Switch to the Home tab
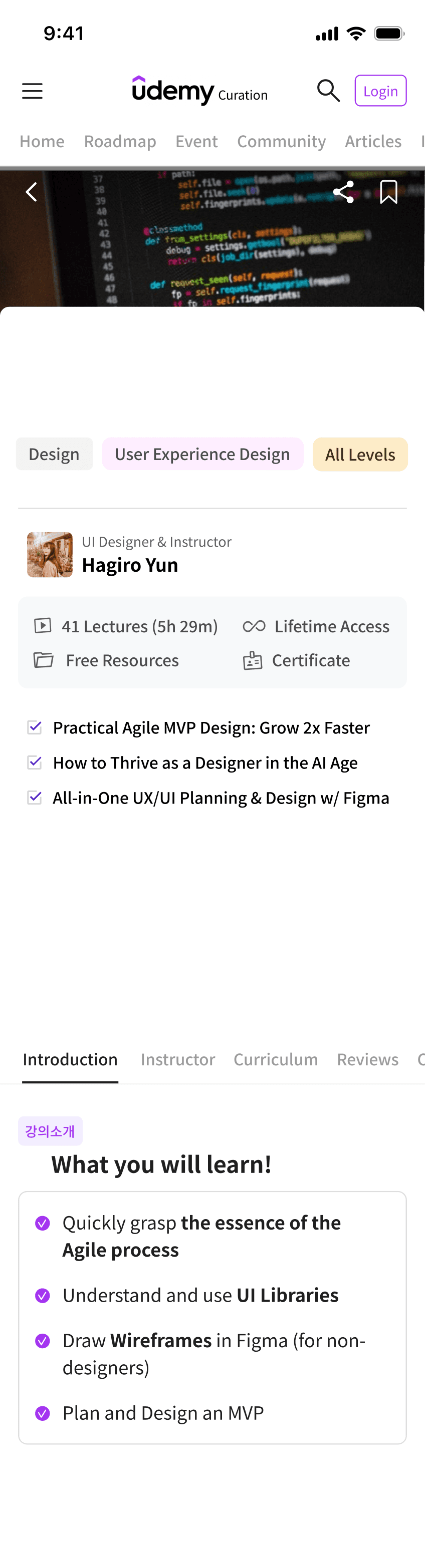Viewport: 425px width, 1568px height. 42,141
